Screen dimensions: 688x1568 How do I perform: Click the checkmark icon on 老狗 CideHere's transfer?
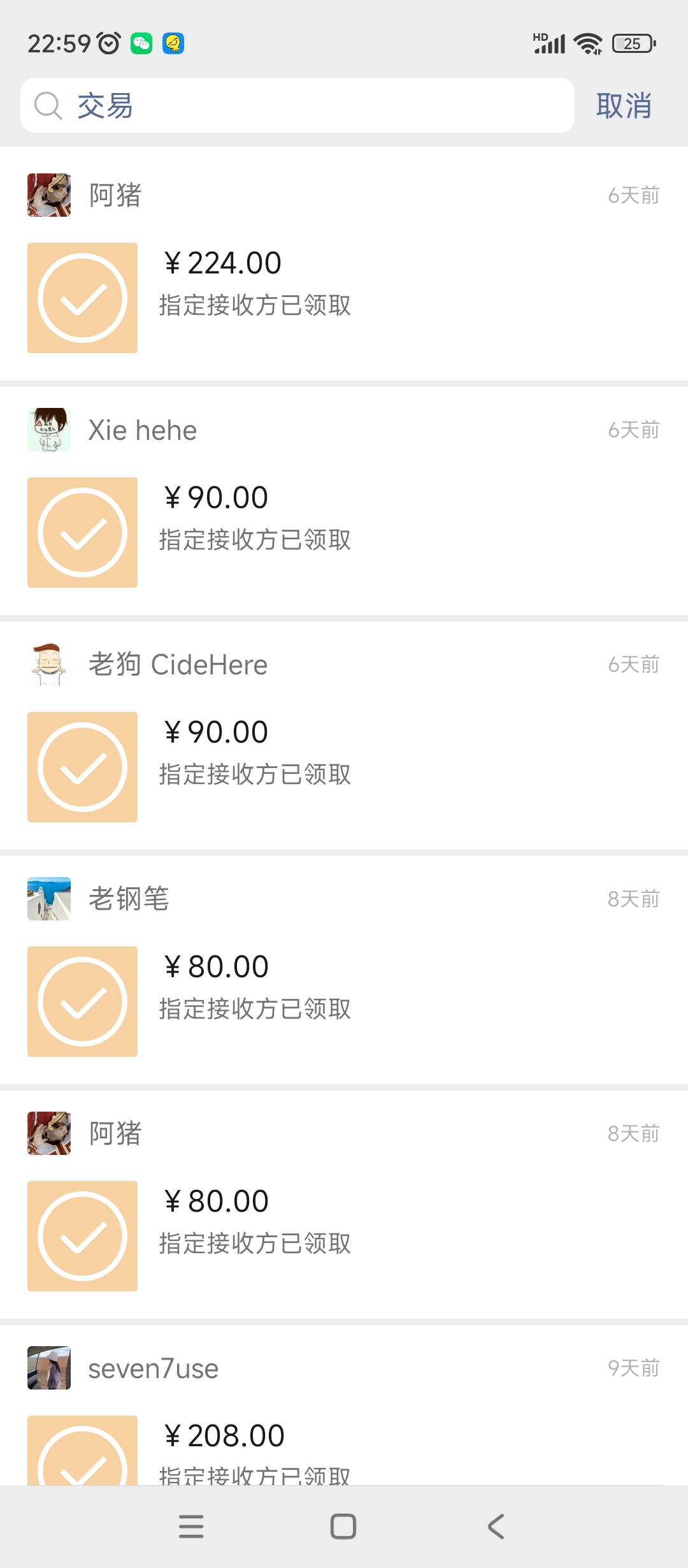[82, 766]
